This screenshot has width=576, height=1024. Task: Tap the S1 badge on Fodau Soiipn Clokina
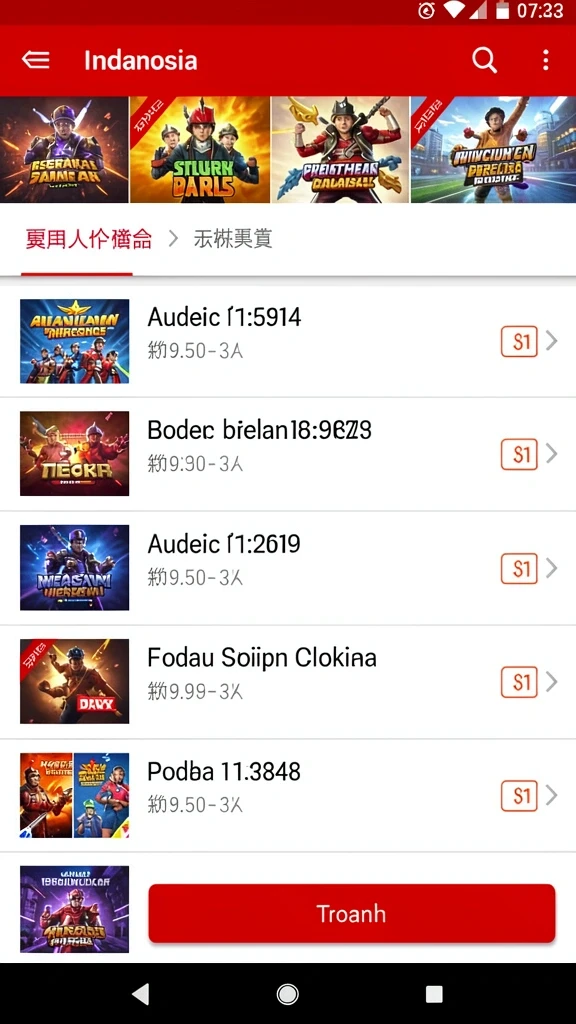[519, 682]
